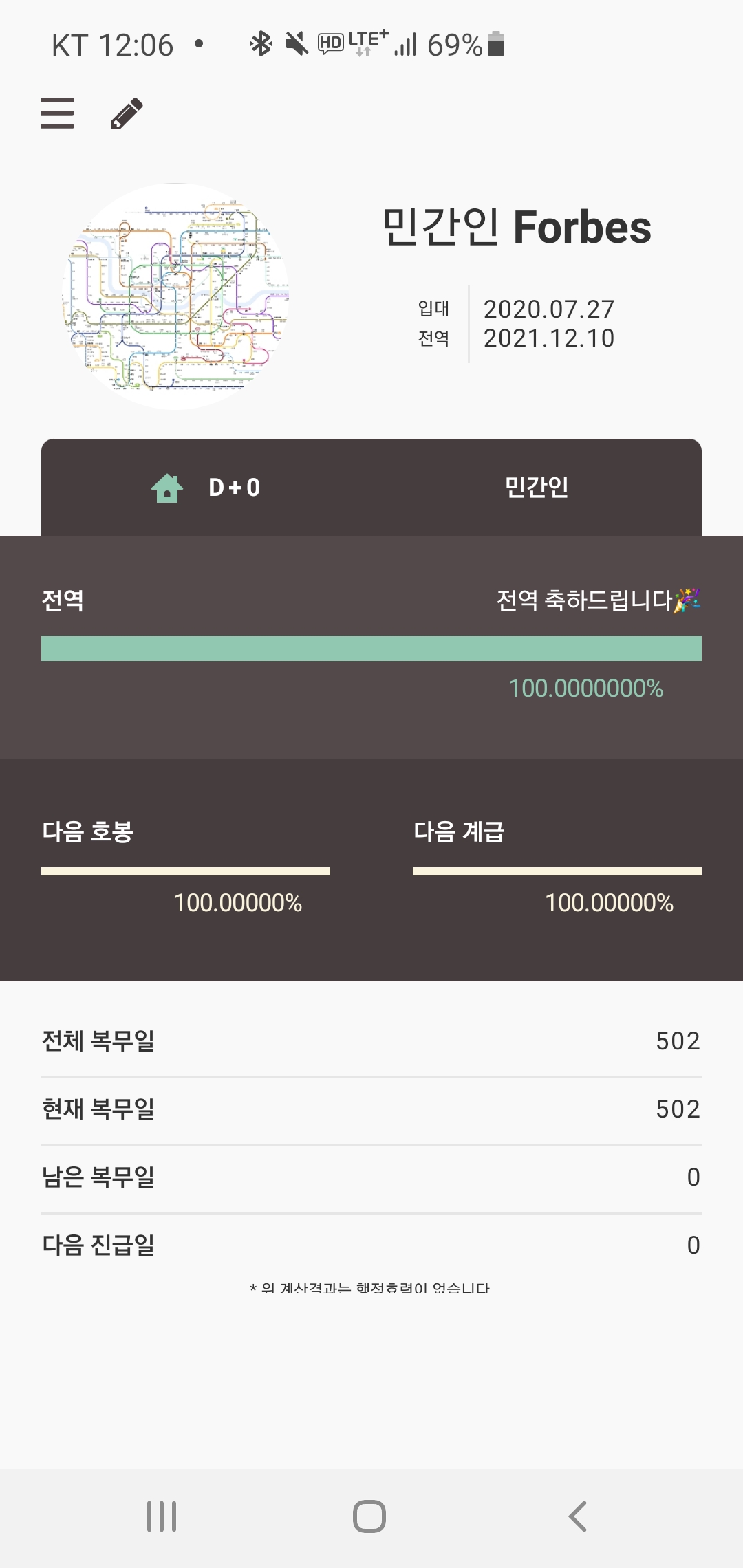Screen dimensions: 743x1568
Task: Tap the pencil edit icon
Action: [x=127, y=113]
